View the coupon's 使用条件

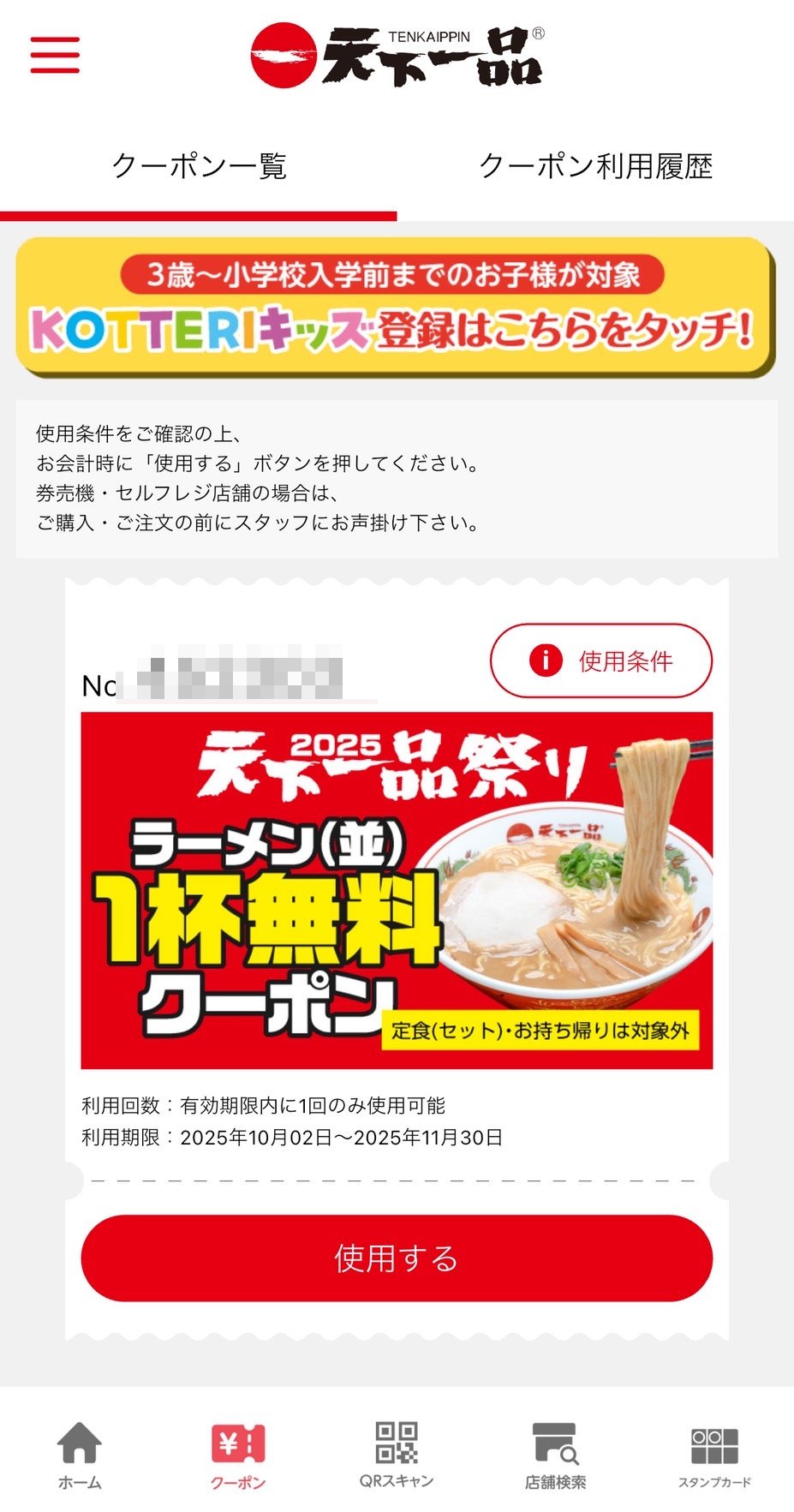coord(600,660)
